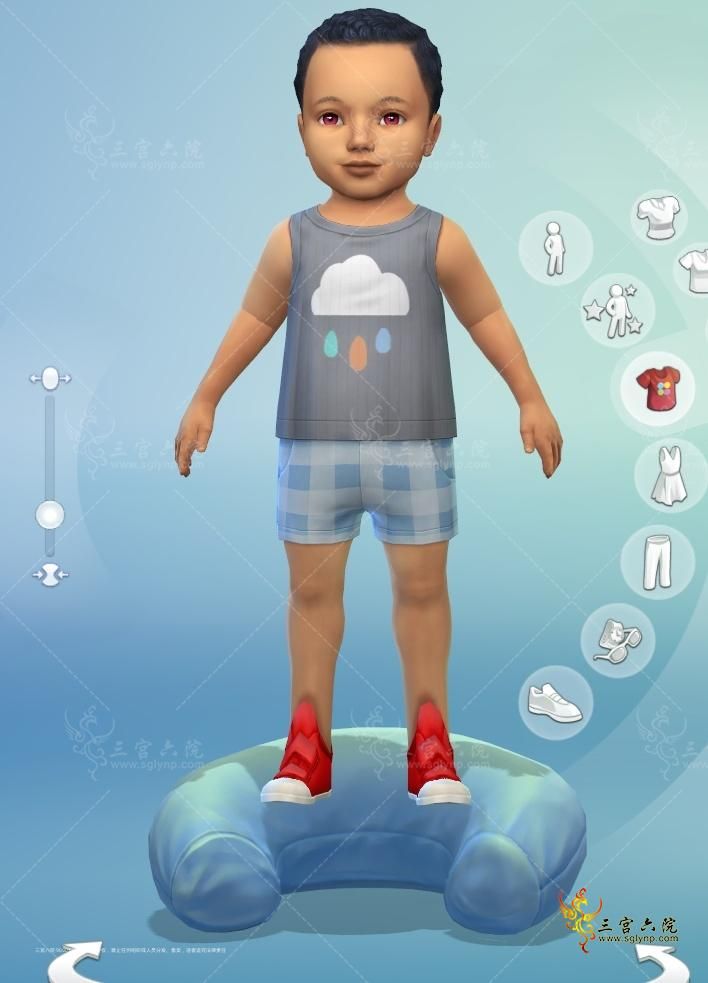Image resolution: width=708 pixels, height=983 pixels.
Task: Zoom in with the bottom slider arrows
Action: click(50, 574)
